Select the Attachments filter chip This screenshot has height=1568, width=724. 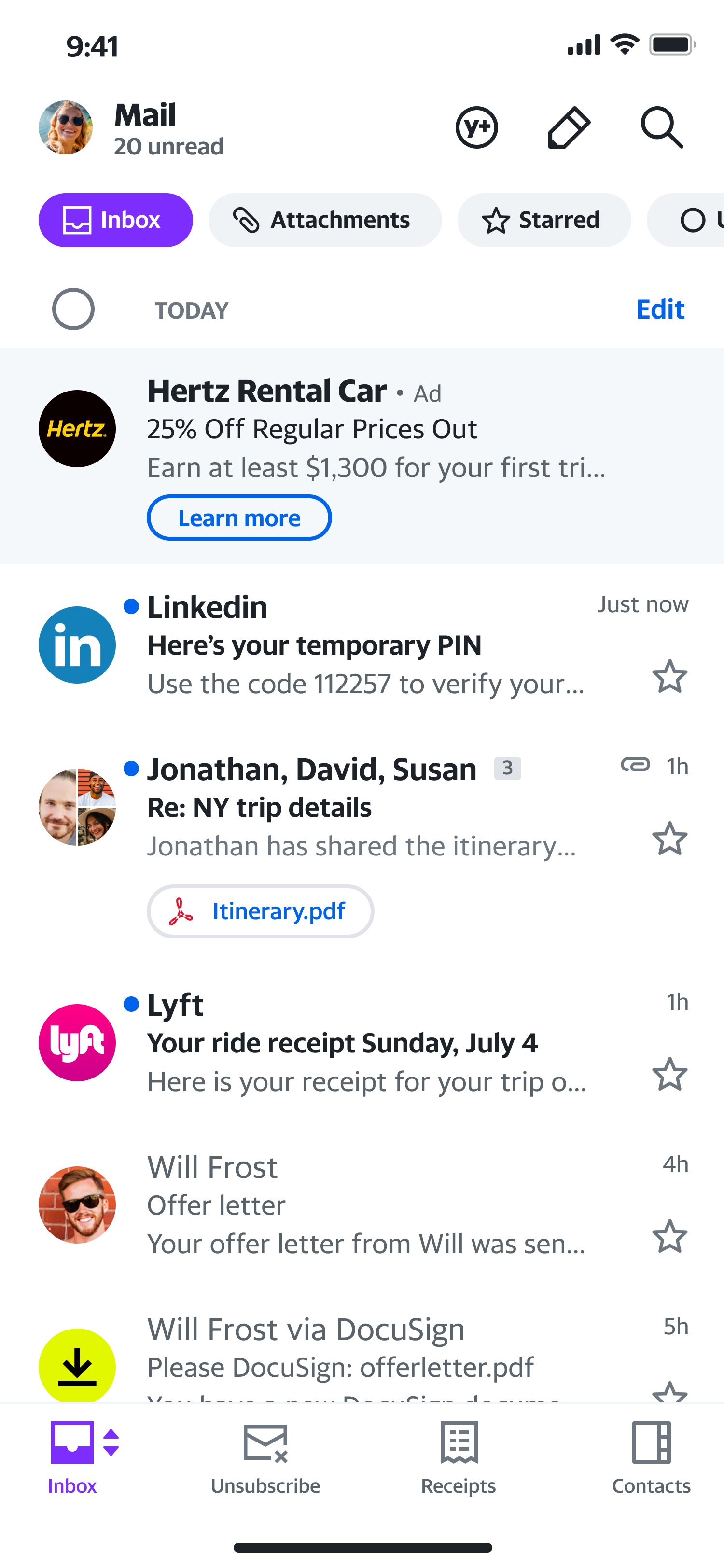point(325,220)
